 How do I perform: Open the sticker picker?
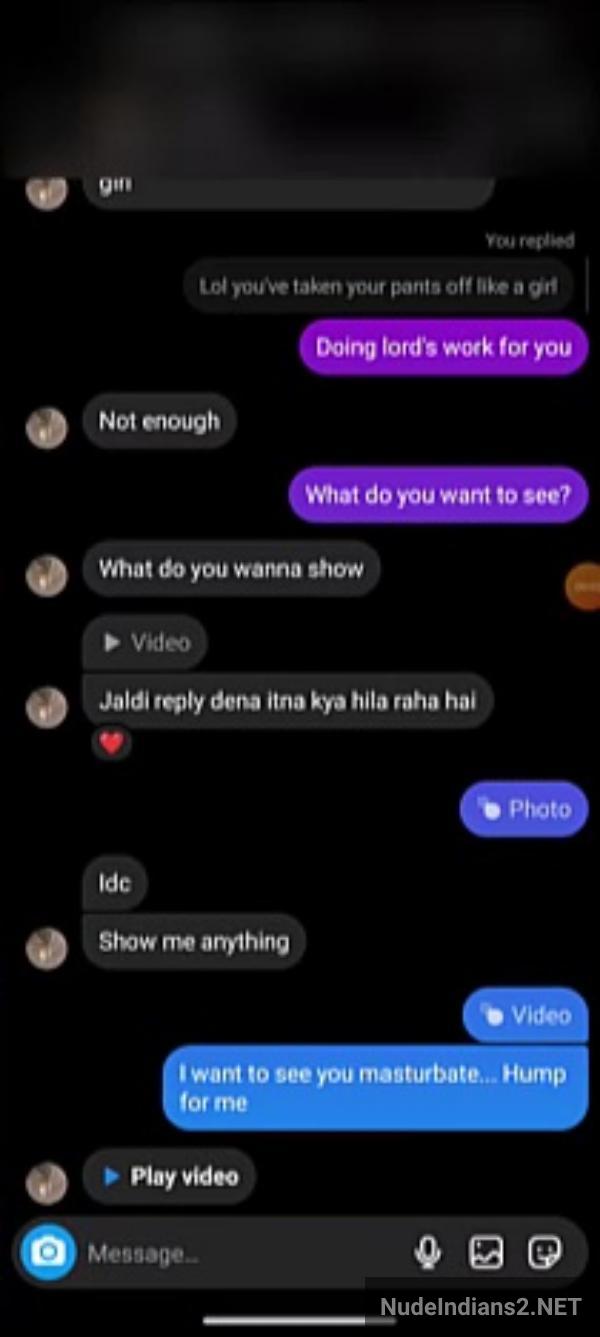[x=546, y=1251]
